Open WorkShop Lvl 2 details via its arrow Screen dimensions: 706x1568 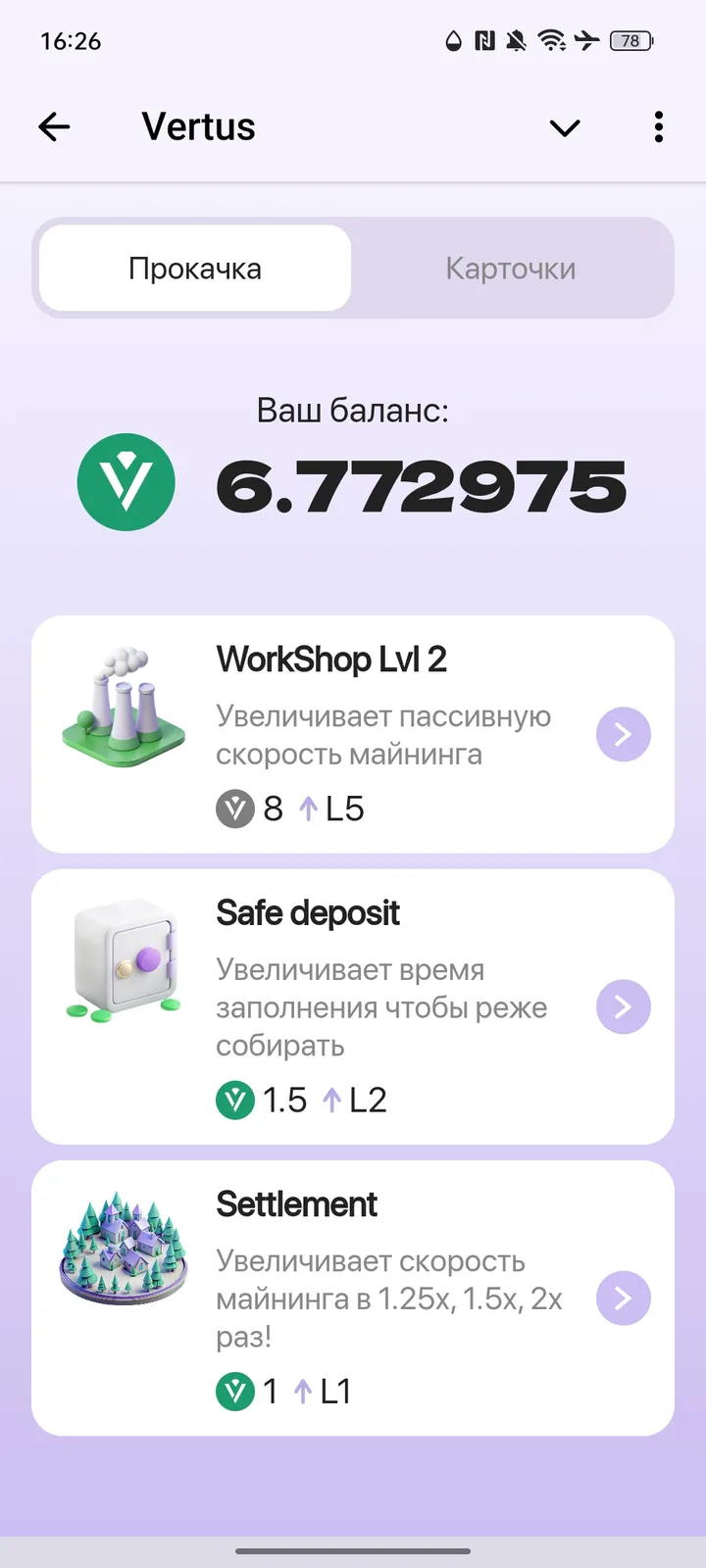[x=624, y=734]
